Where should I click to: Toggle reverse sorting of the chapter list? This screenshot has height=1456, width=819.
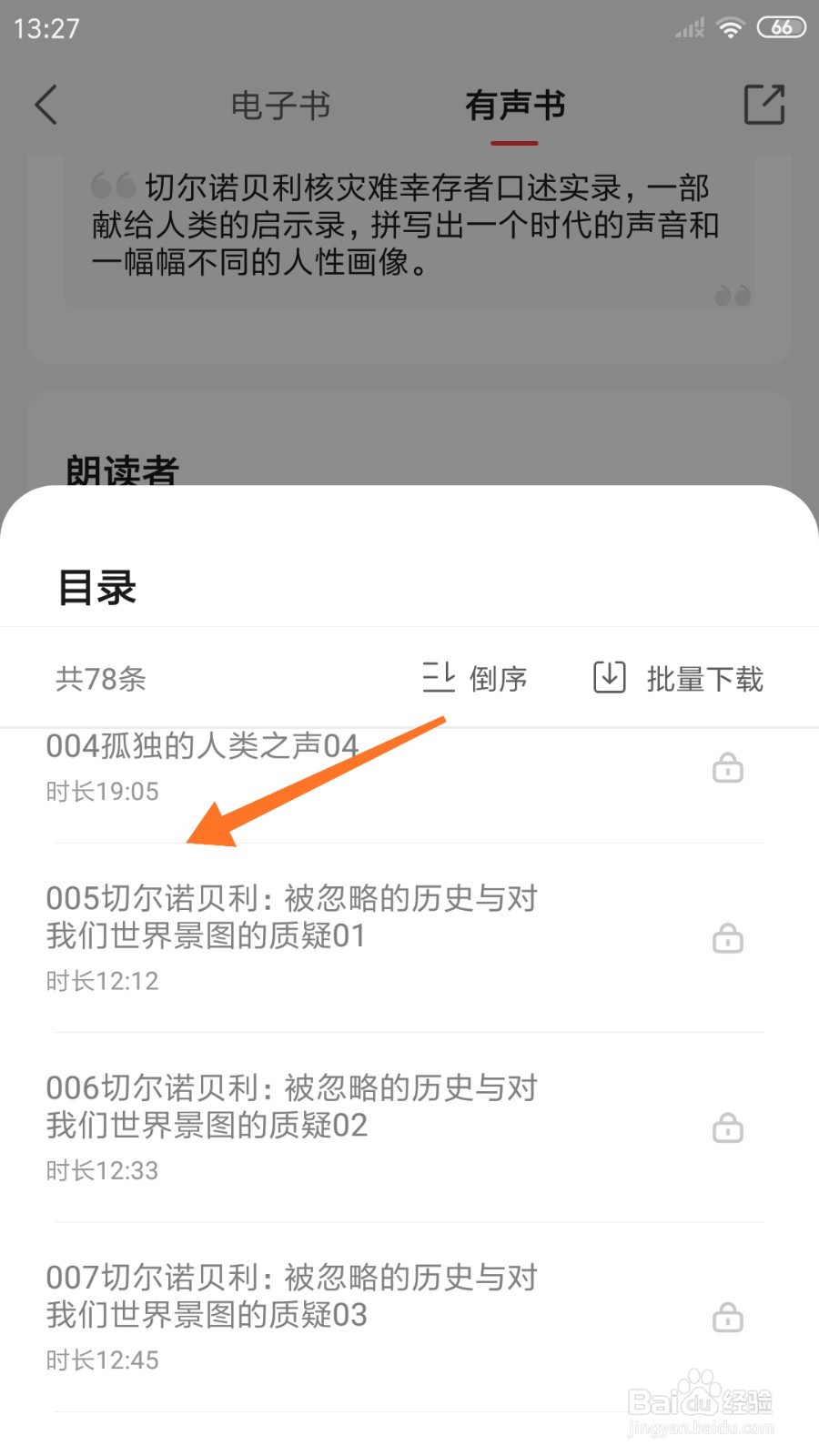475,678
